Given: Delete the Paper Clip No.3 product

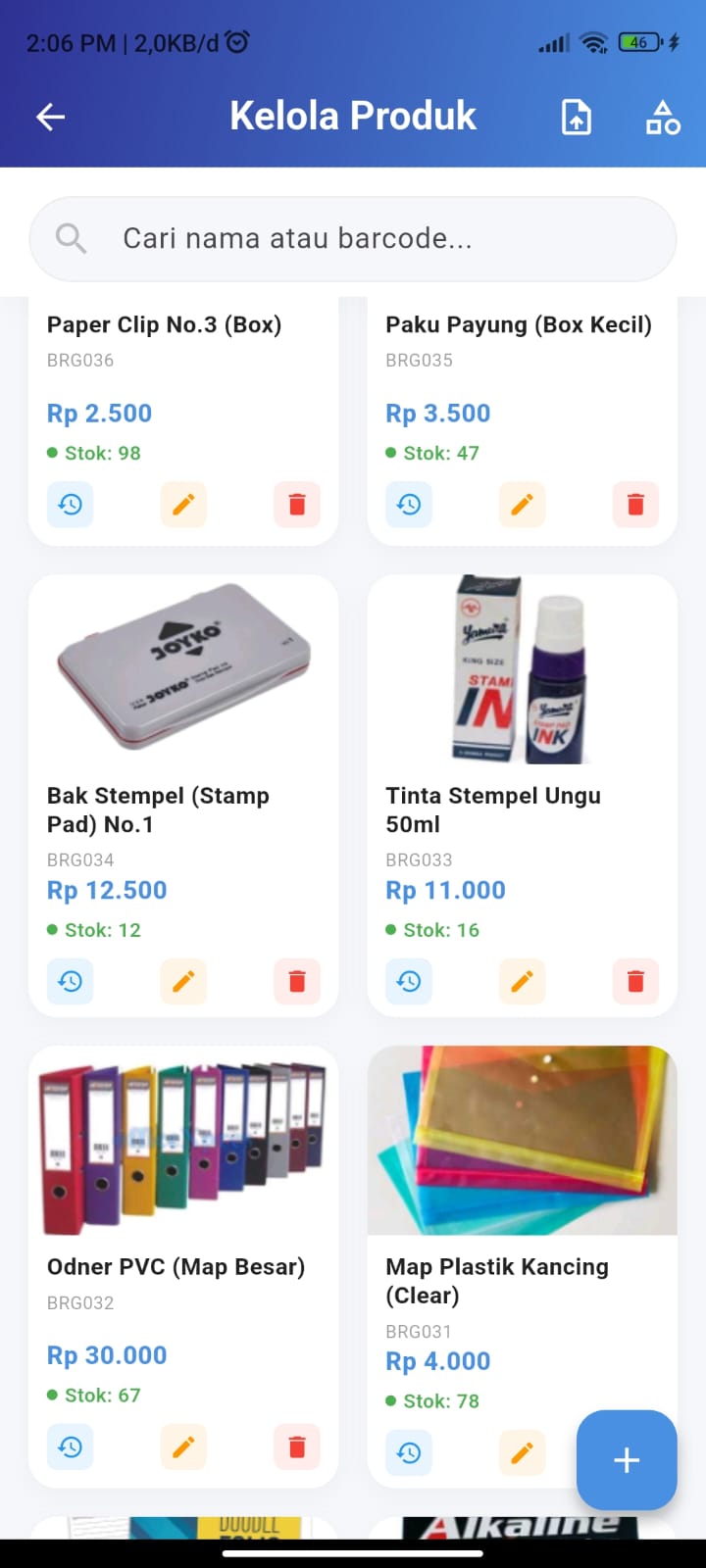Looking at the screenshot, I should pyautogui.click(x=297, y=505).
